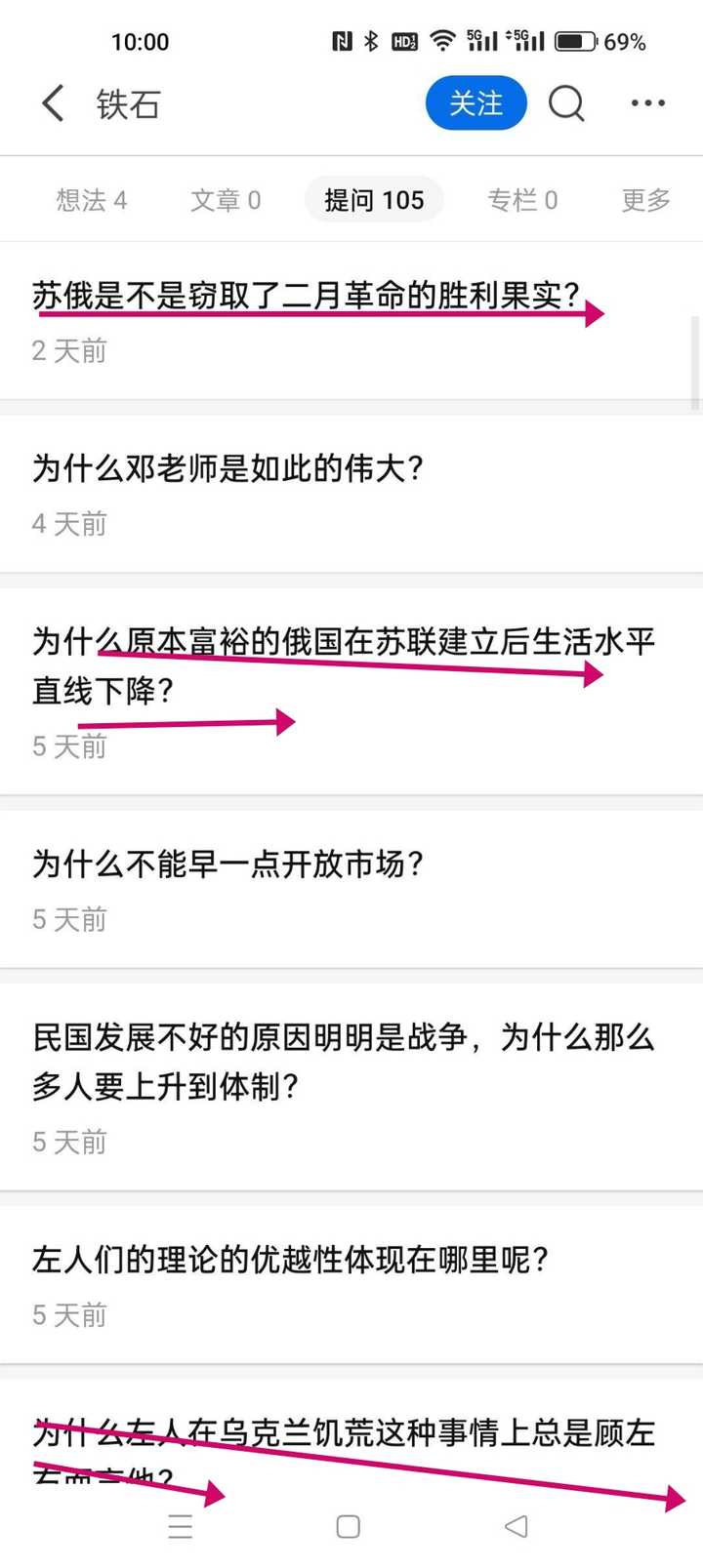The image size is (703, 1568).
Task: Switch to the 专栏 0 tab
Action: tap(522, 200)
